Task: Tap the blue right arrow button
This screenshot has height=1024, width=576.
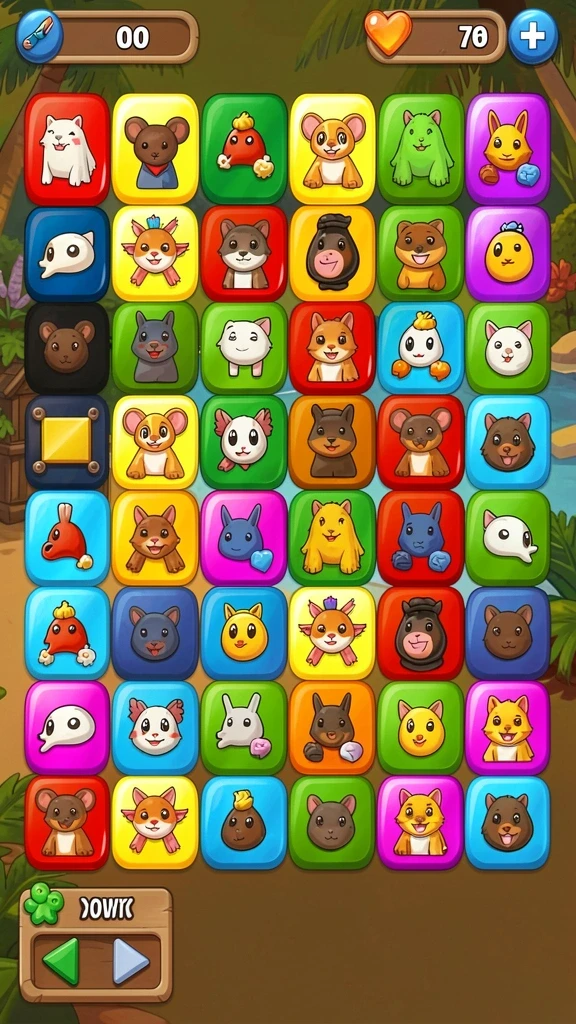Action: [131, 961]
